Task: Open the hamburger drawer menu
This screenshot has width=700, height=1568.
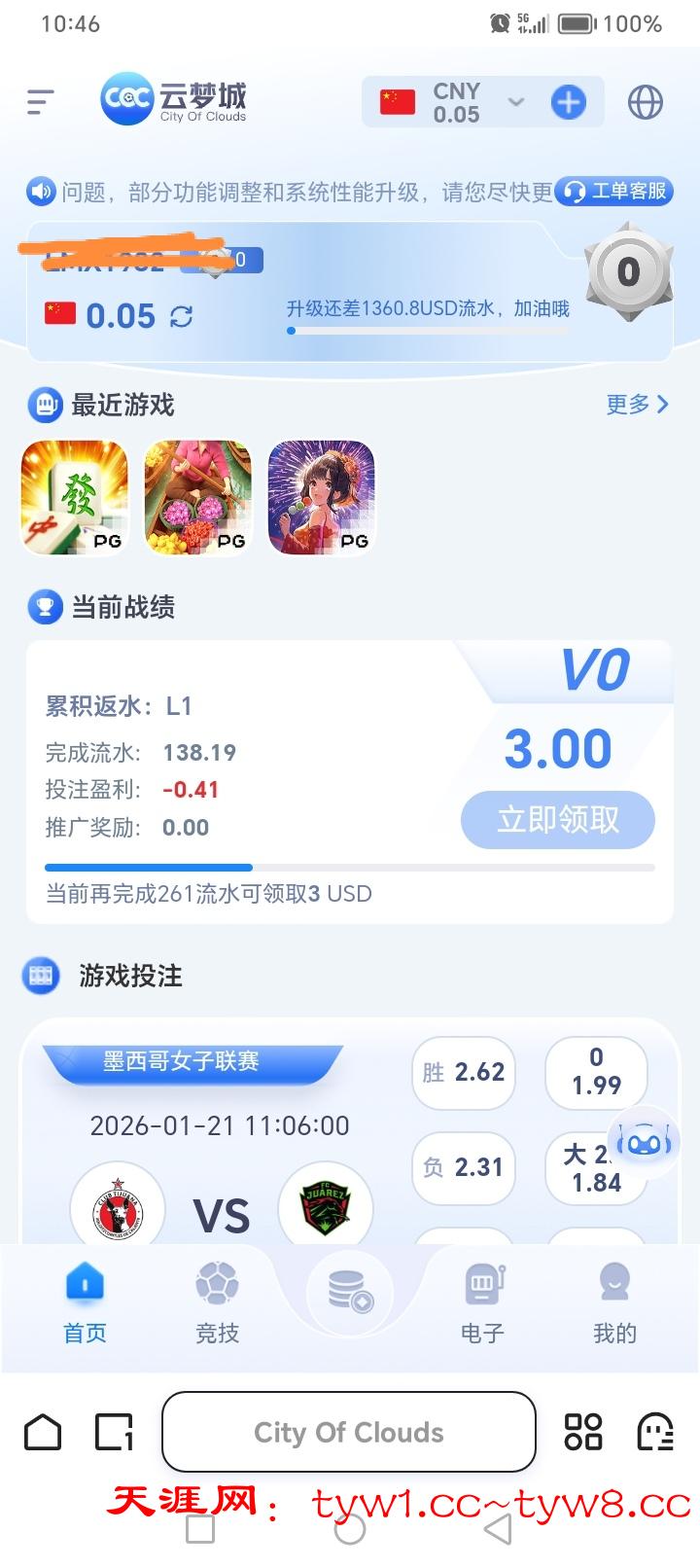Action: tap(40, 101)
